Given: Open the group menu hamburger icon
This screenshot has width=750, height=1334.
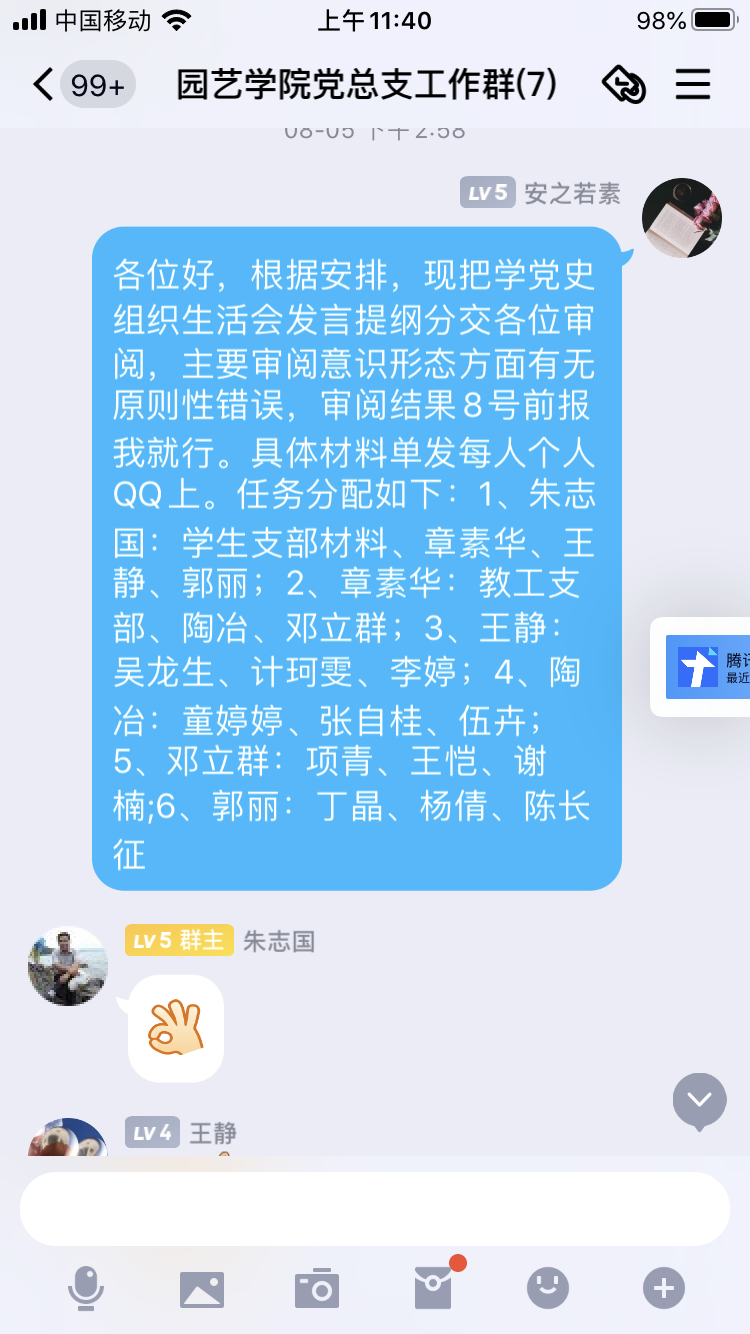Looking at the screenshot, I should [x=692, y=85].
